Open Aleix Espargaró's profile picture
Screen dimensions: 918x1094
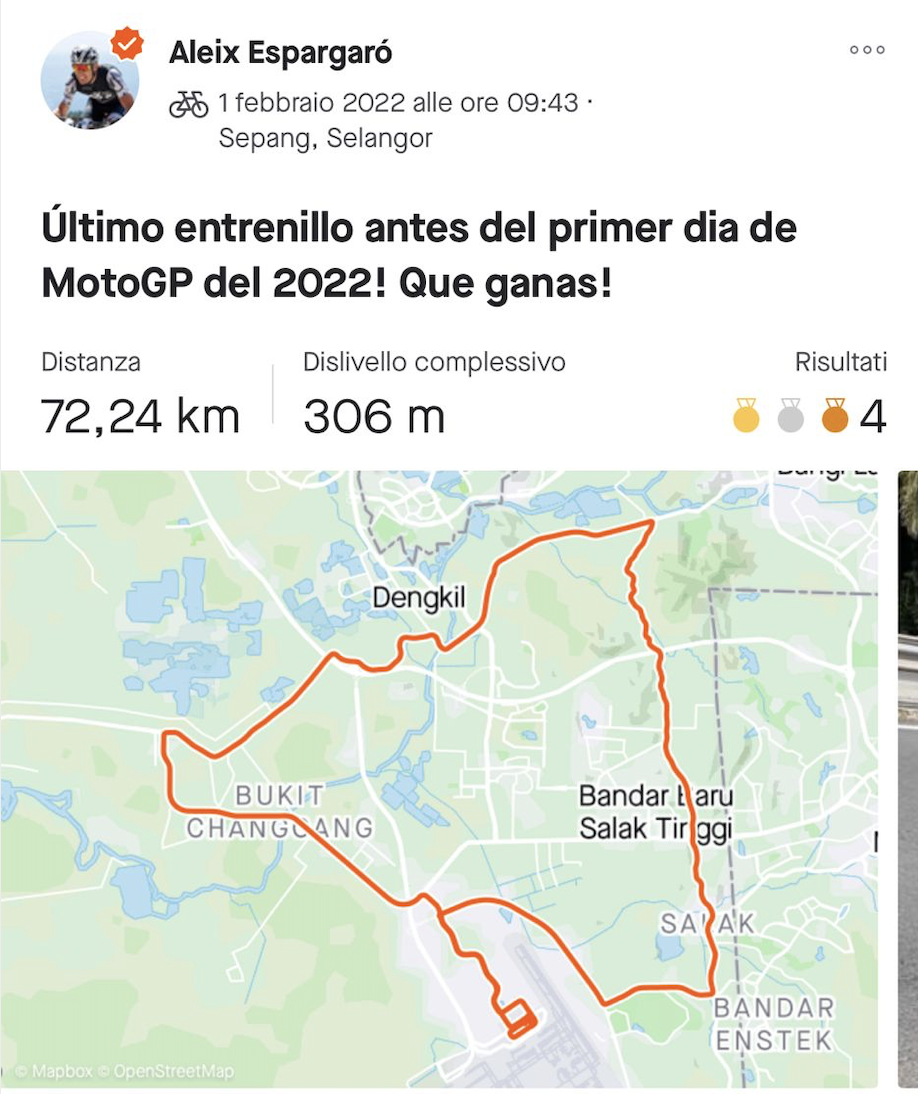coord(89,80)
